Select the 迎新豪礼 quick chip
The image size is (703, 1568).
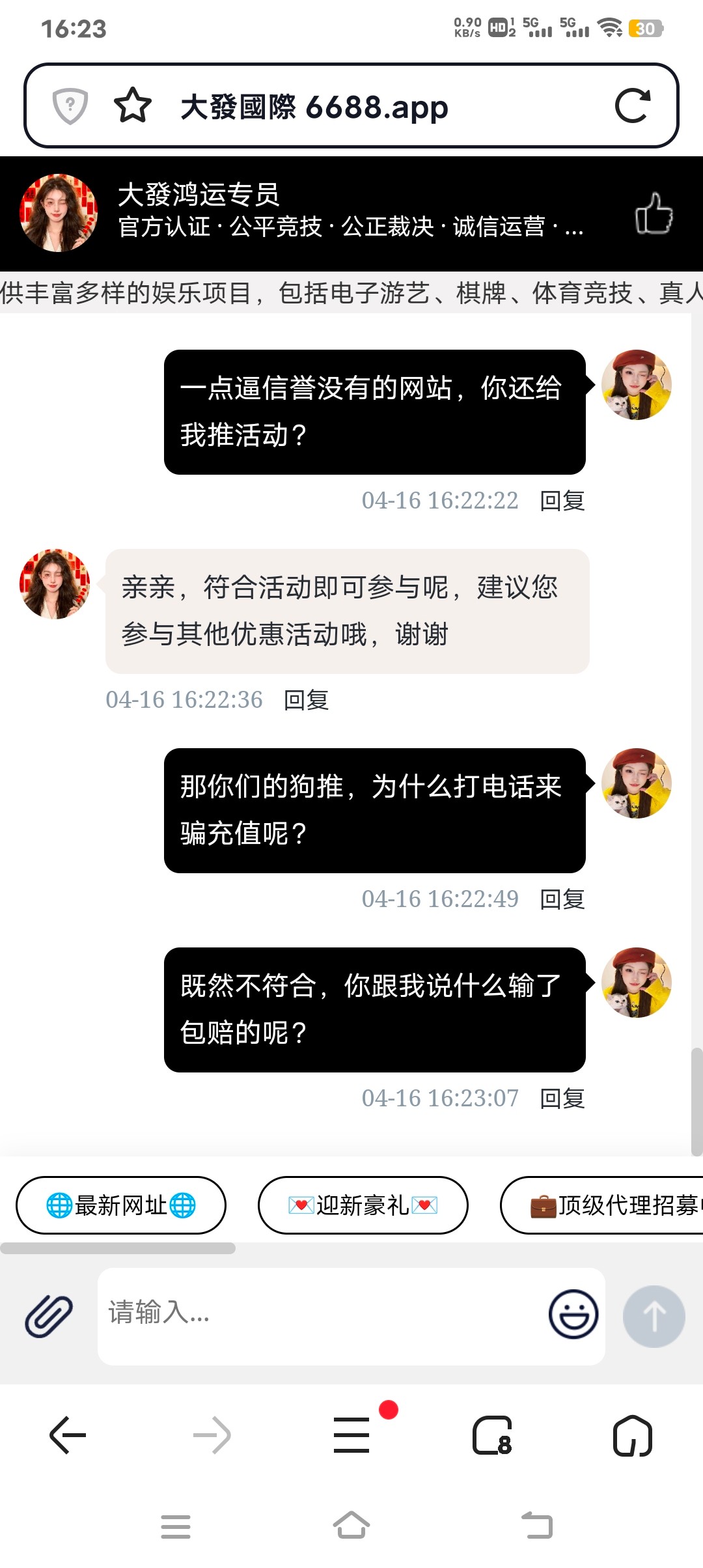[363, 1205]
